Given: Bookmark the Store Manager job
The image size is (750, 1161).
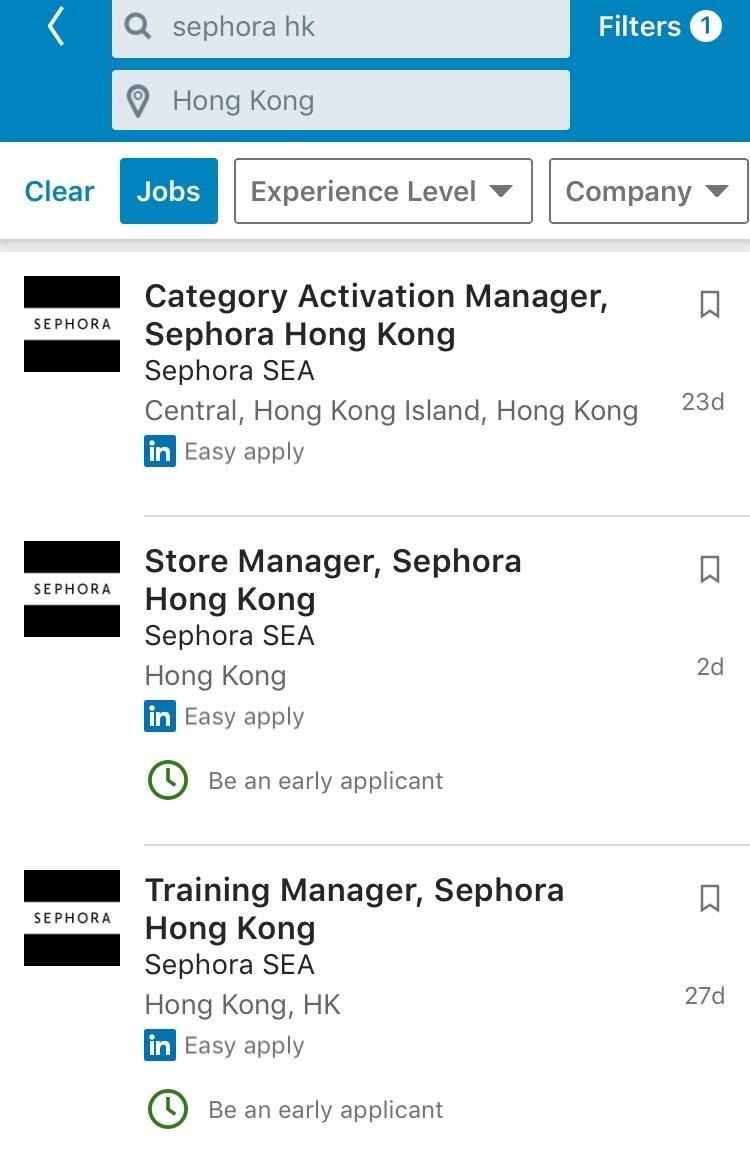Looking at the screenshot, I should pos(709,569).
